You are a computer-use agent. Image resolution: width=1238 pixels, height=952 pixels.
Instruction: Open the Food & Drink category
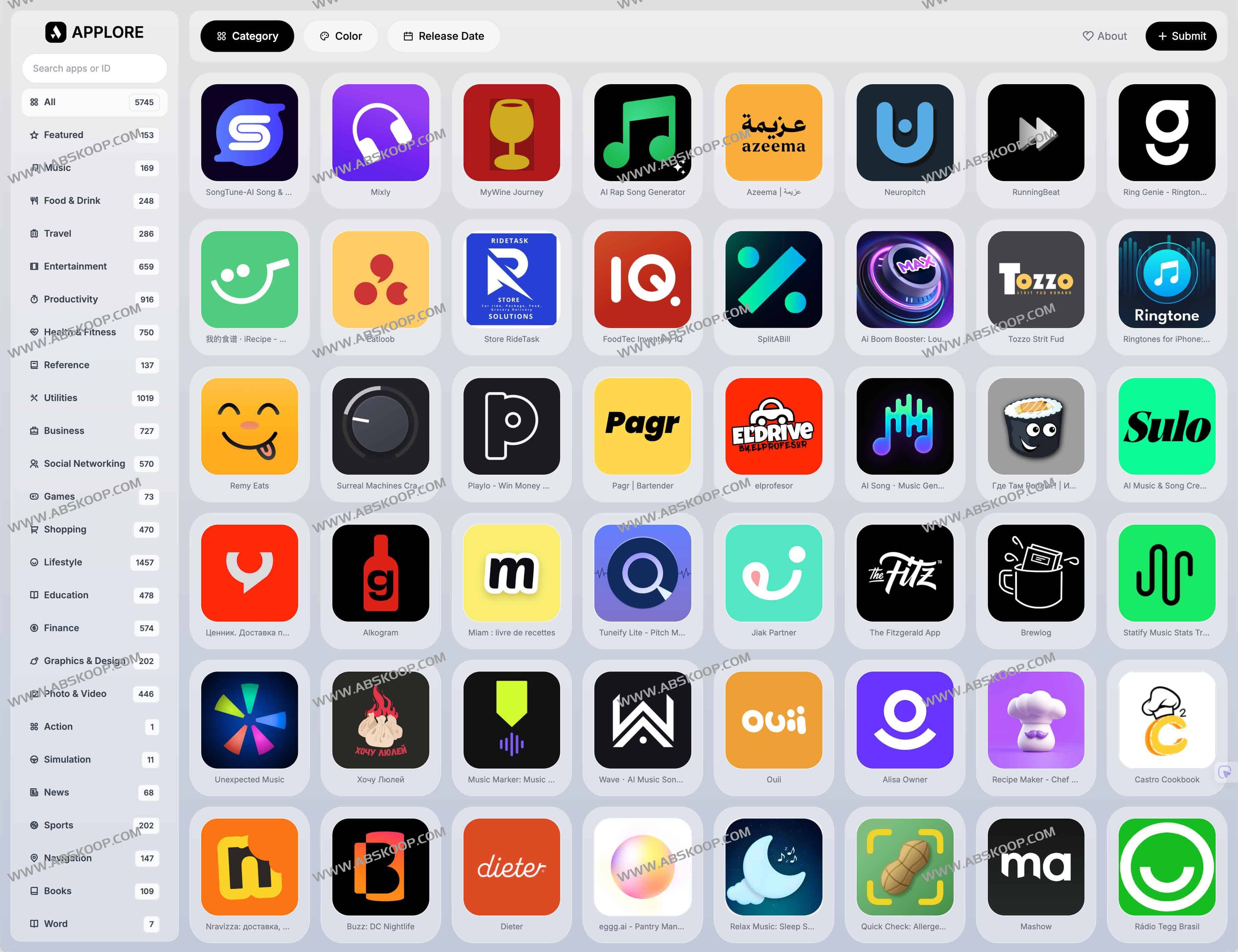pos(72,201)
